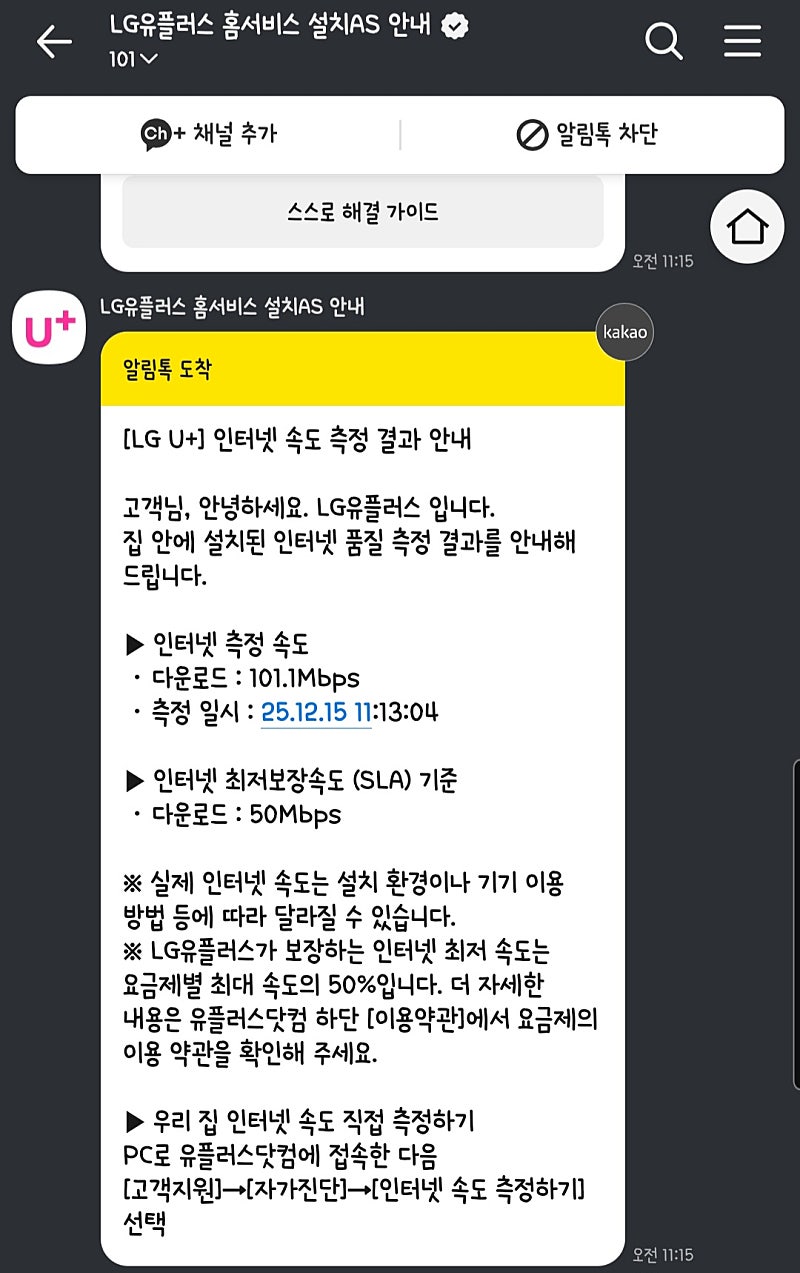Block 알림톡 from this channel

pyautogui.click(x=587, y=134)
